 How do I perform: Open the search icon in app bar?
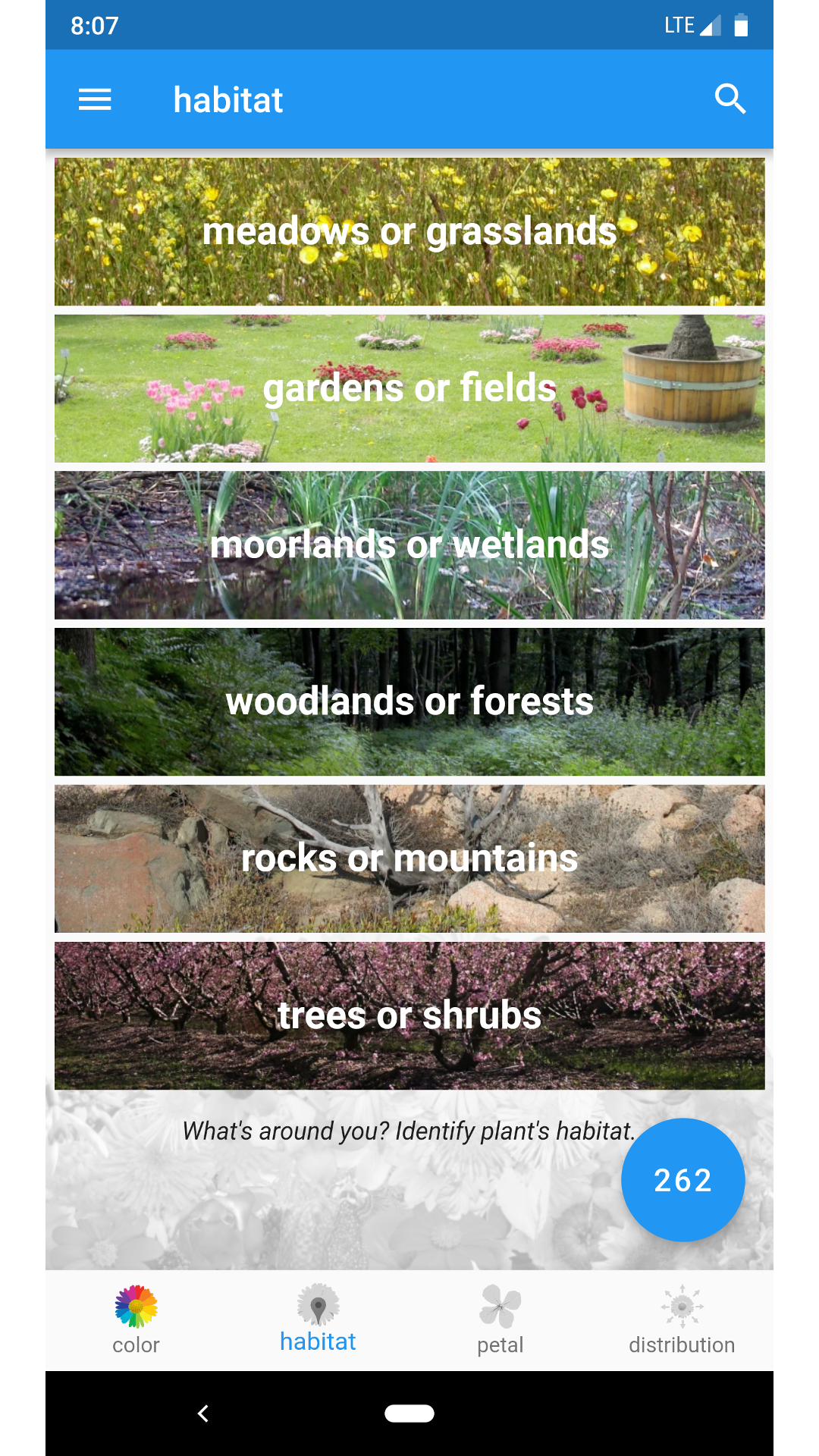730,99
